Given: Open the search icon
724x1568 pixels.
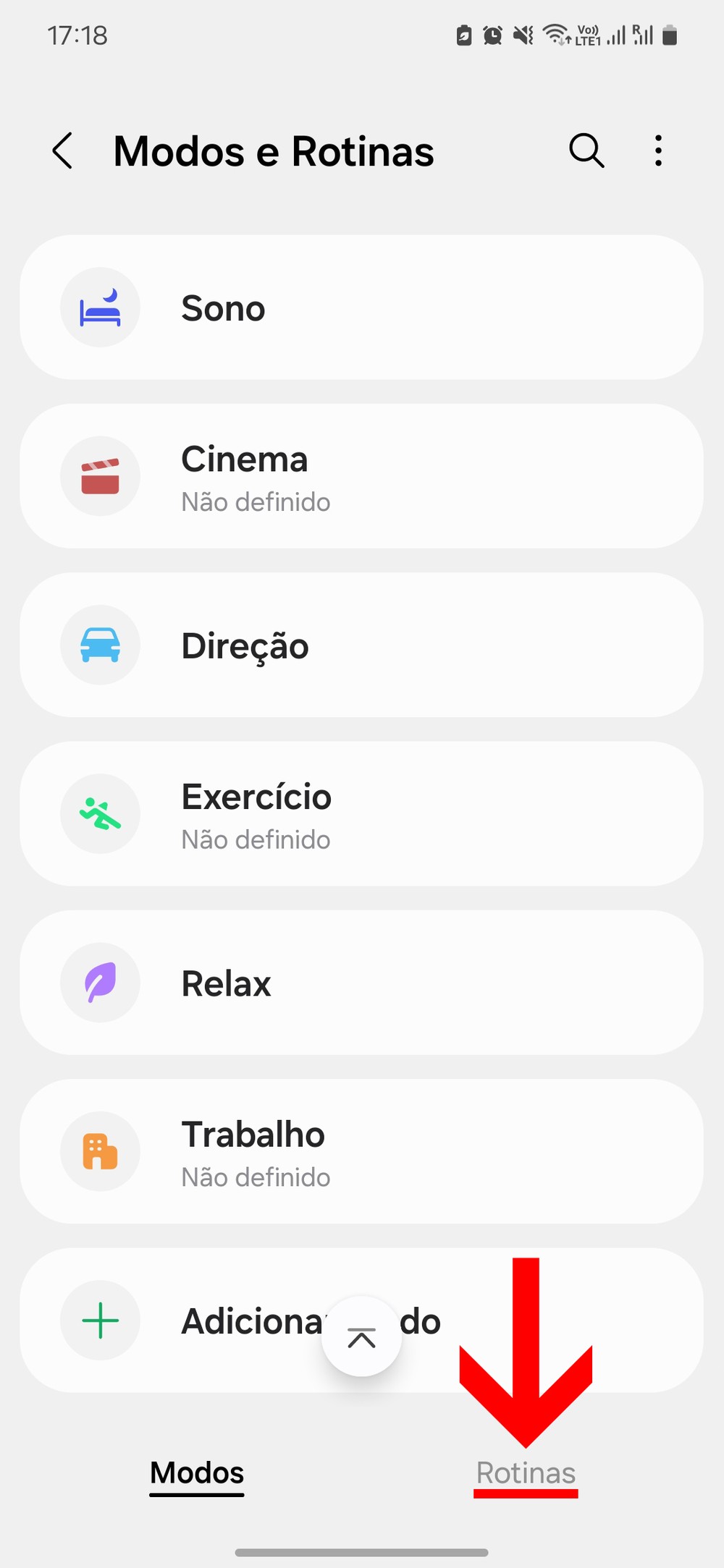Looking at the screenshot, I should click(x=586, y=151).
